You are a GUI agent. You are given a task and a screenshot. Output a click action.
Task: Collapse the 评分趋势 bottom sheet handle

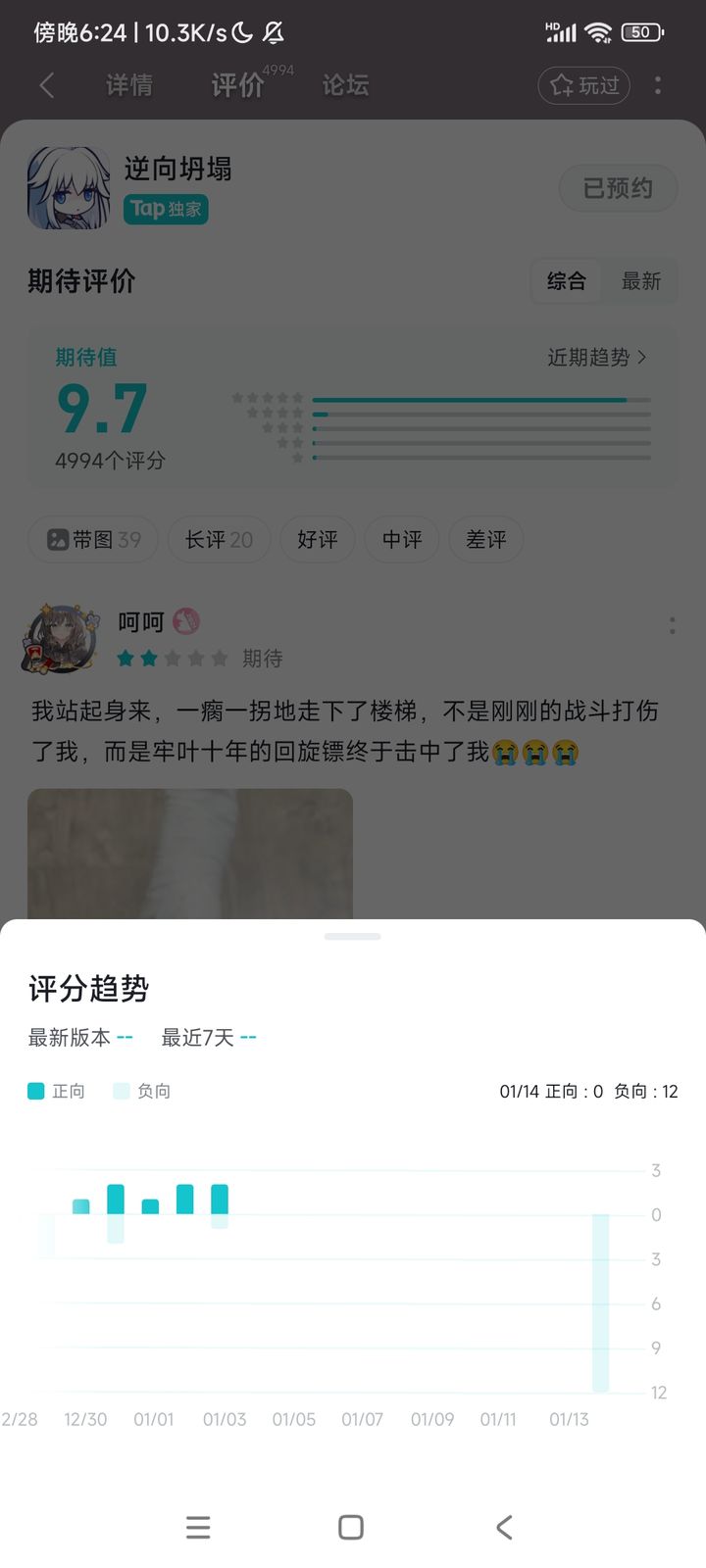[x=352, y=937]
